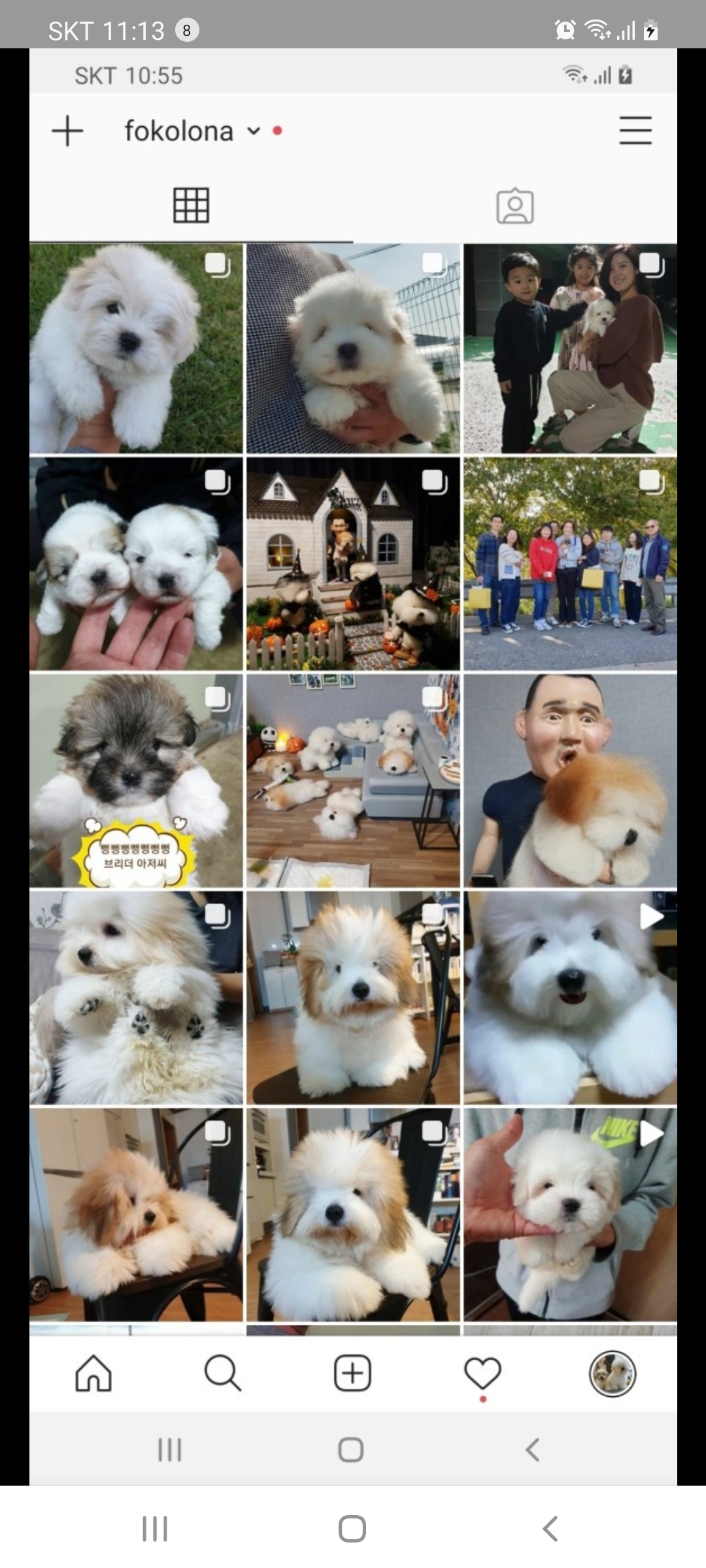Open the activity heart tab
The image size is (706, 1568).
tap(482, 1373)
